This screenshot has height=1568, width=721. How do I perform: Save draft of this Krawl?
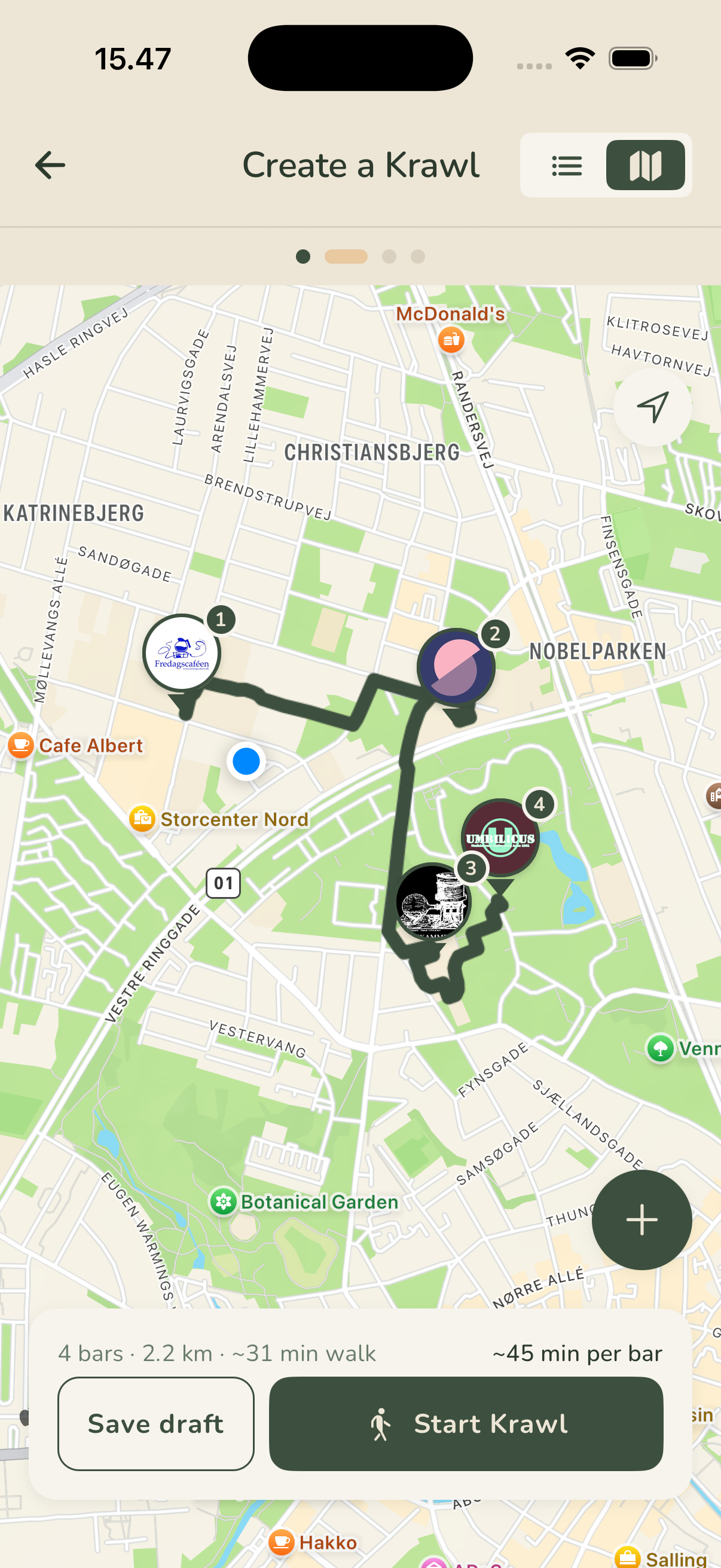(x=156, y=1424)
